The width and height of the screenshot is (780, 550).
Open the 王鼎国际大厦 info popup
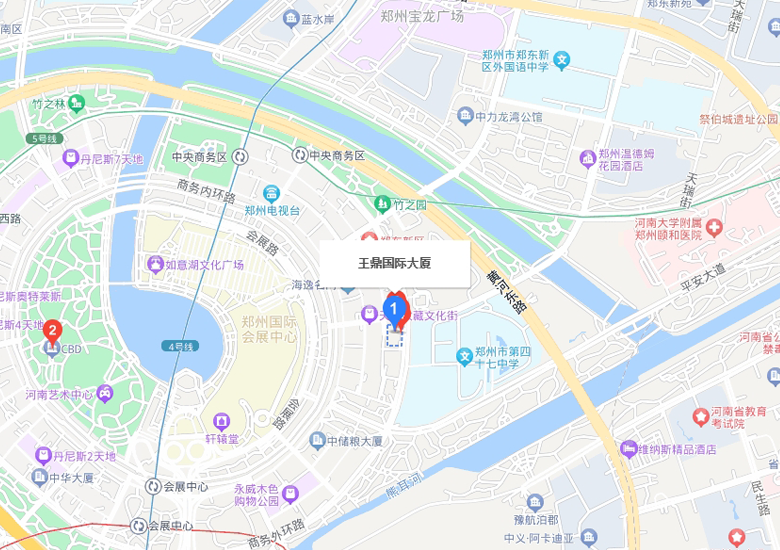click(x=394, y=264)
